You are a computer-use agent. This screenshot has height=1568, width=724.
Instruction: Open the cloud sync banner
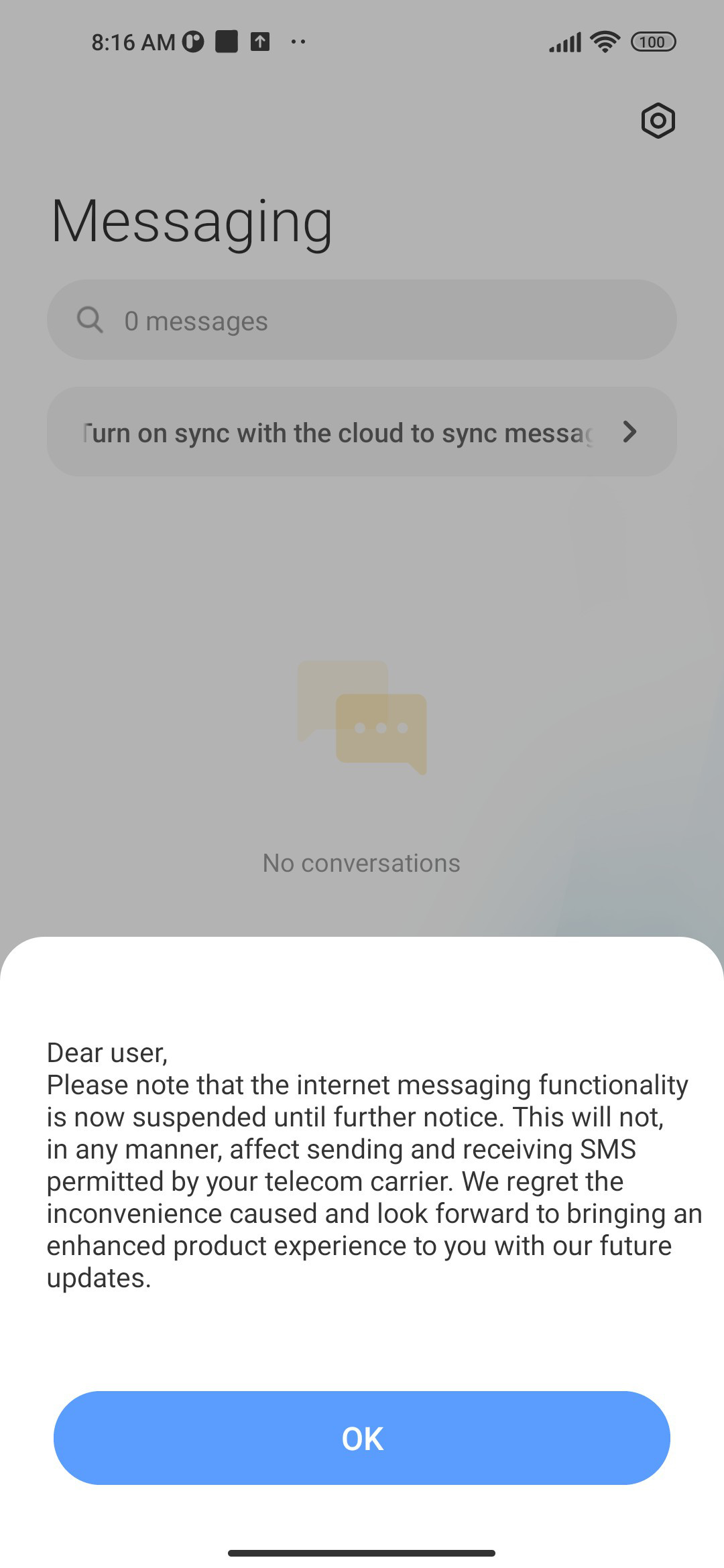[x=362, y=432]
